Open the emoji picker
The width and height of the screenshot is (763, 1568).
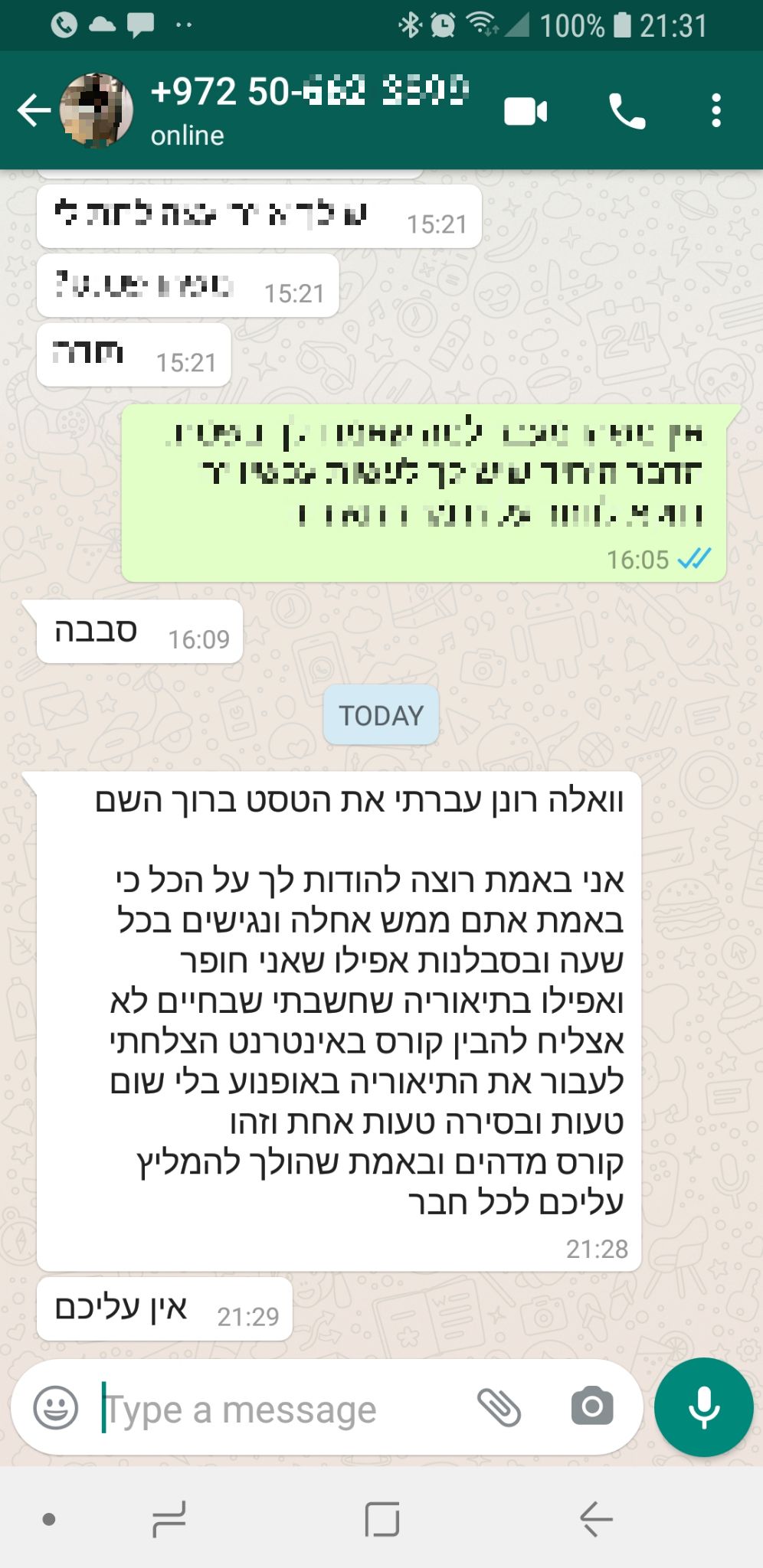(x=56, y=1407)
